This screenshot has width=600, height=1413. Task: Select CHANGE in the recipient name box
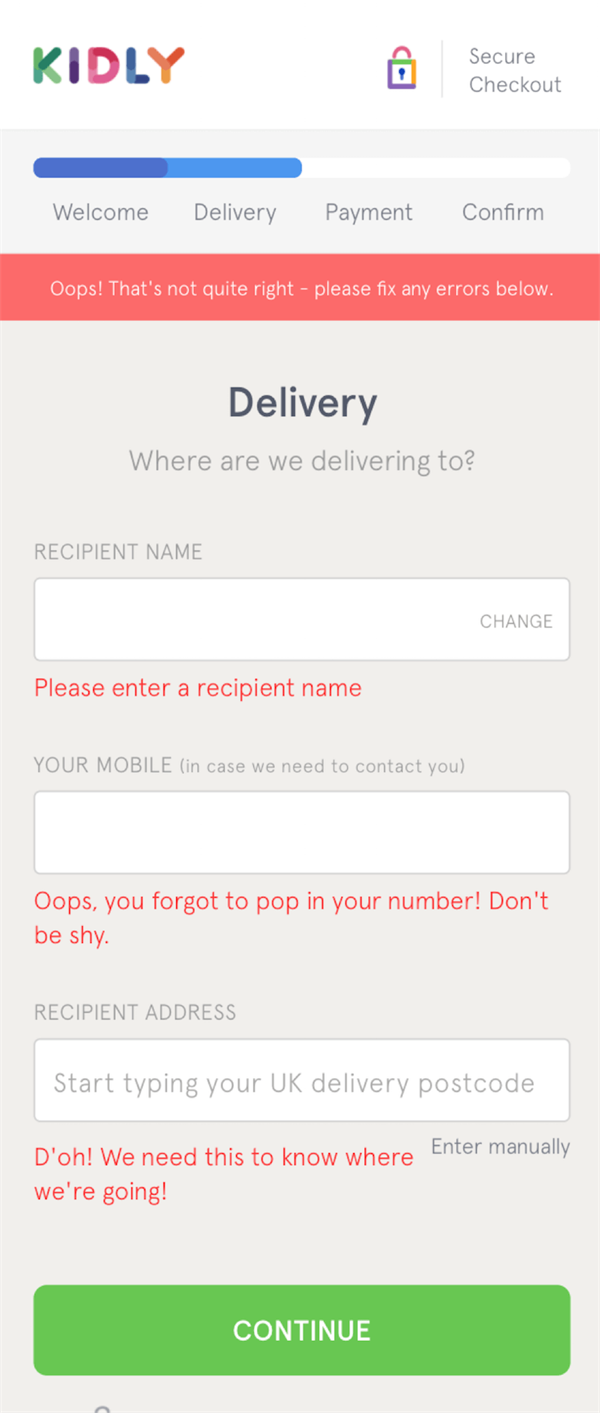point(516,621)
